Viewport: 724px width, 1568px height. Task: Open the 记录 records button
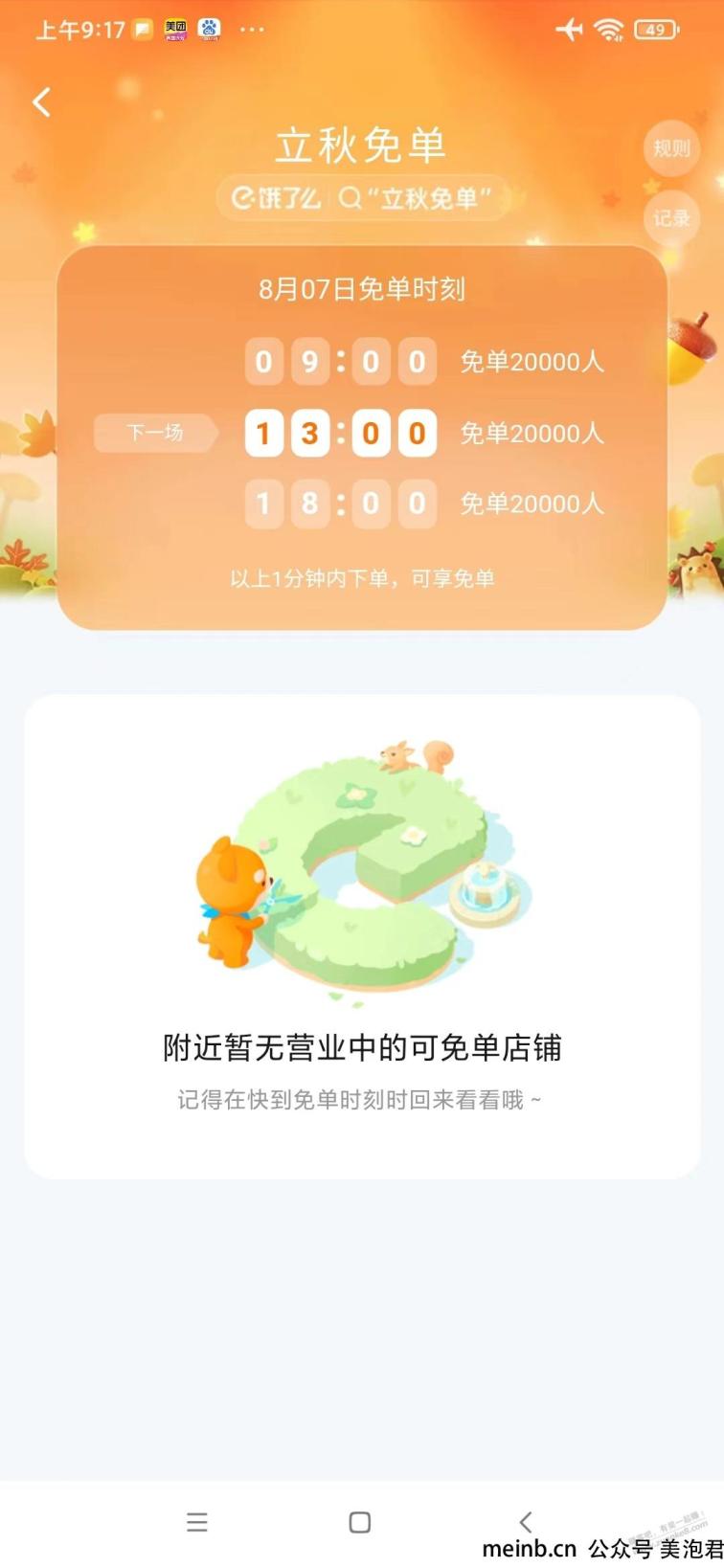671,218
